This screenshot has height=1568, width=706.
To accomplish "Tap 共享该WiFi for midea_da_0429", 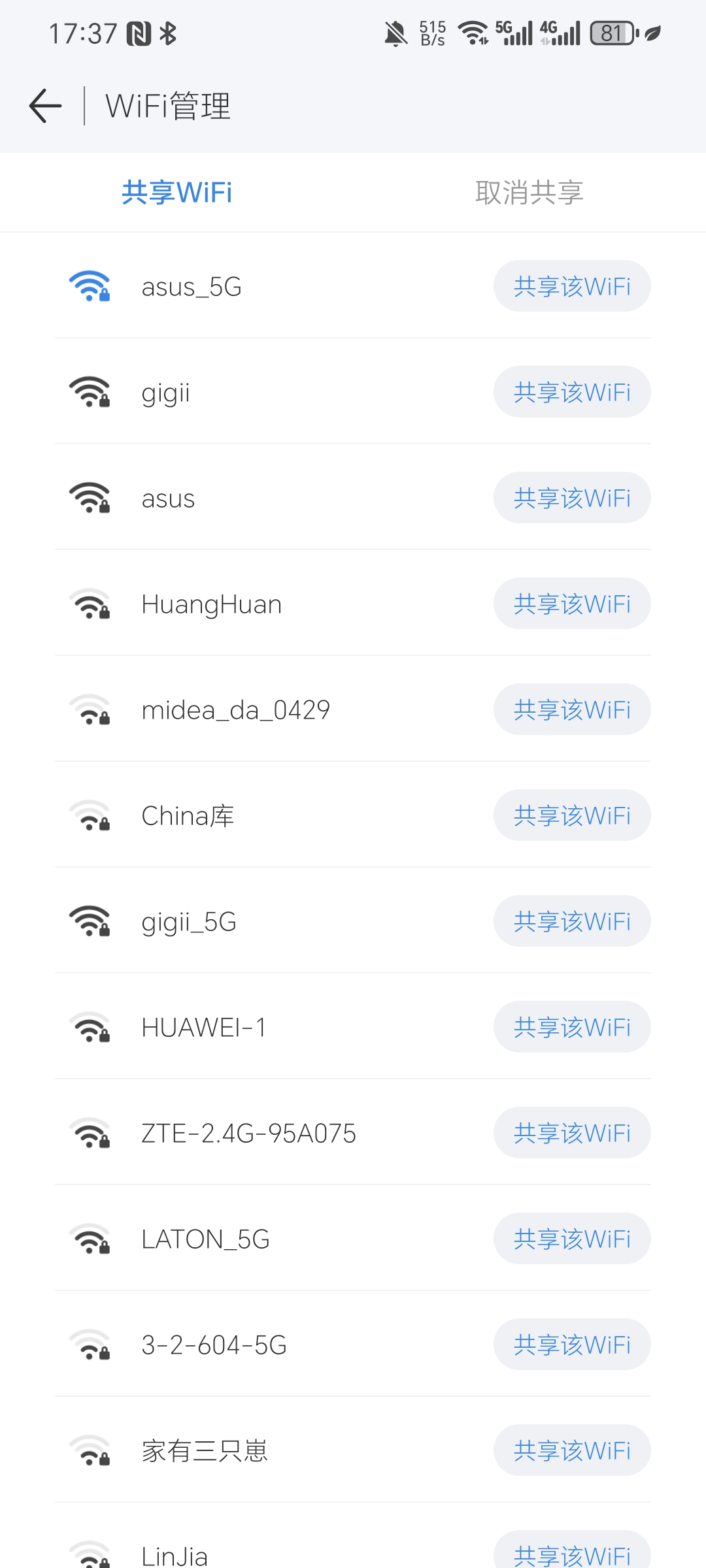I will click(x=572, y=710).
